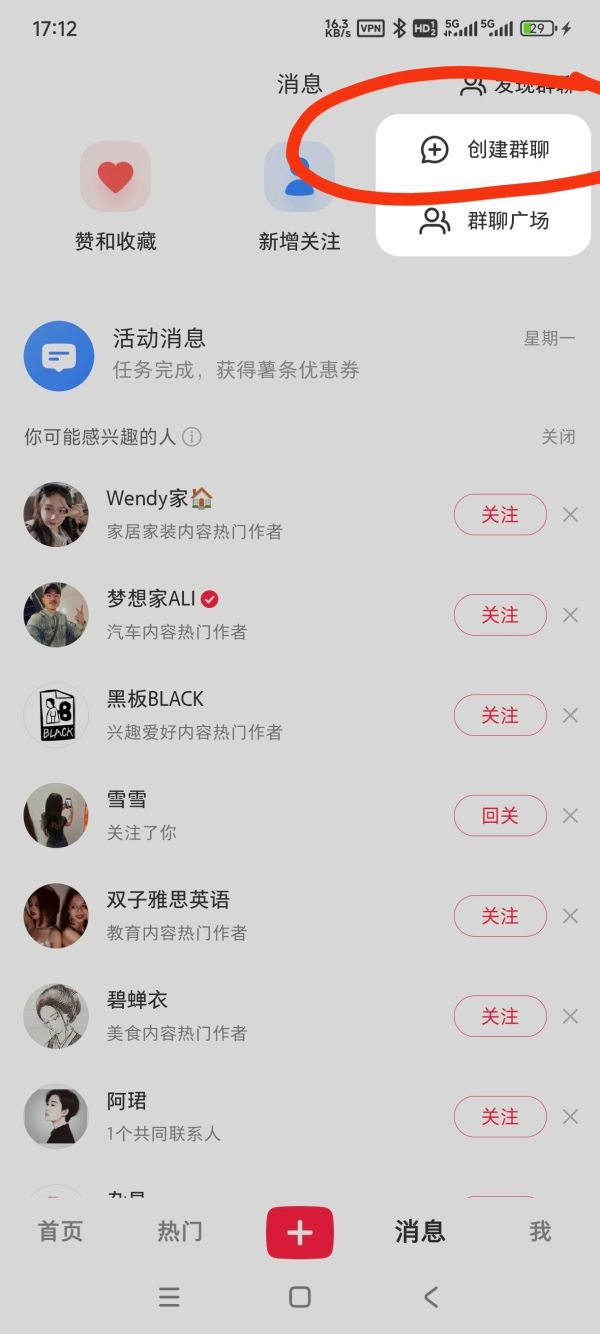Dismiss the 黑板BLACK suggestion
Screen dimensions: 600x1334
pyautogui.click(x=571, y=715)
